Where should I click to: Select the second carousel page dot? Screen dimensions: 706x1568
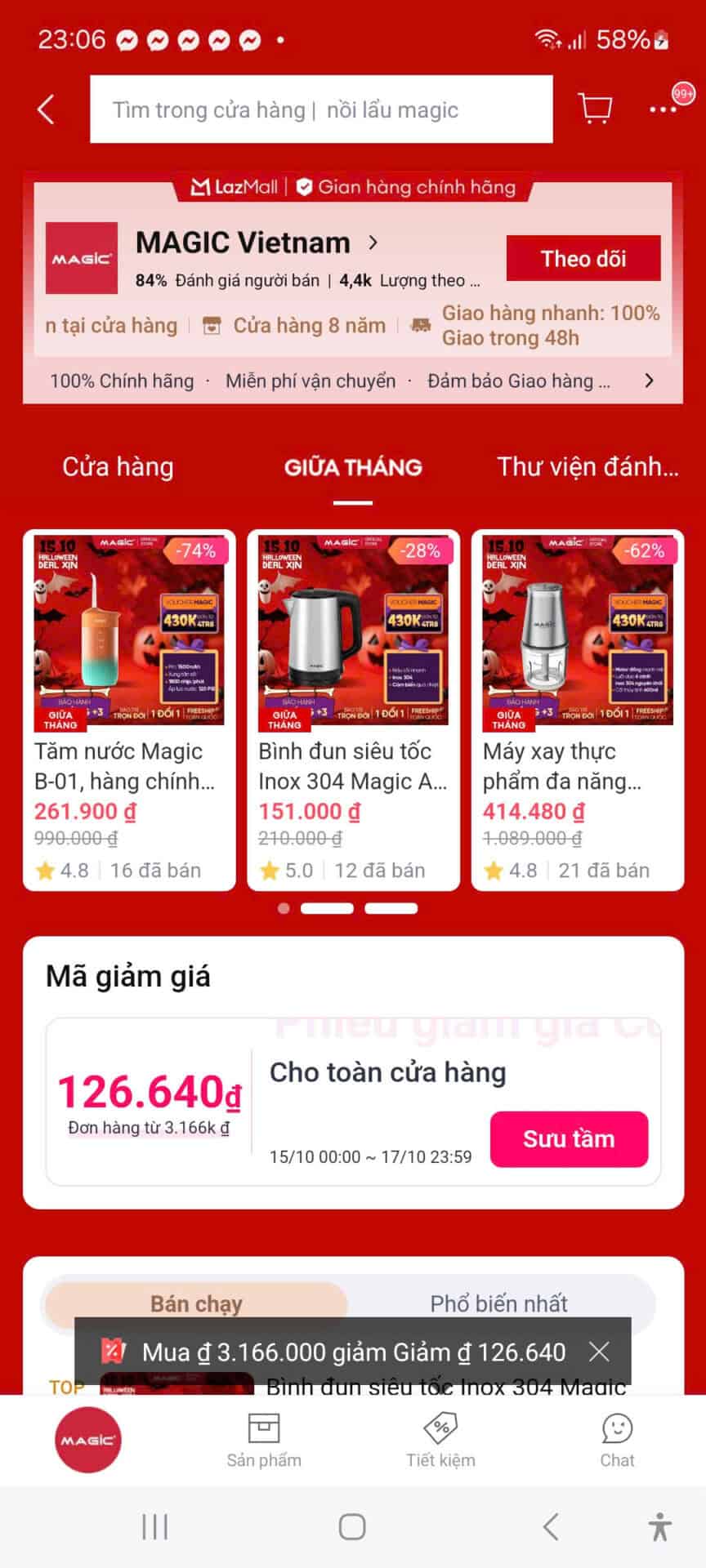coord(327,907)
